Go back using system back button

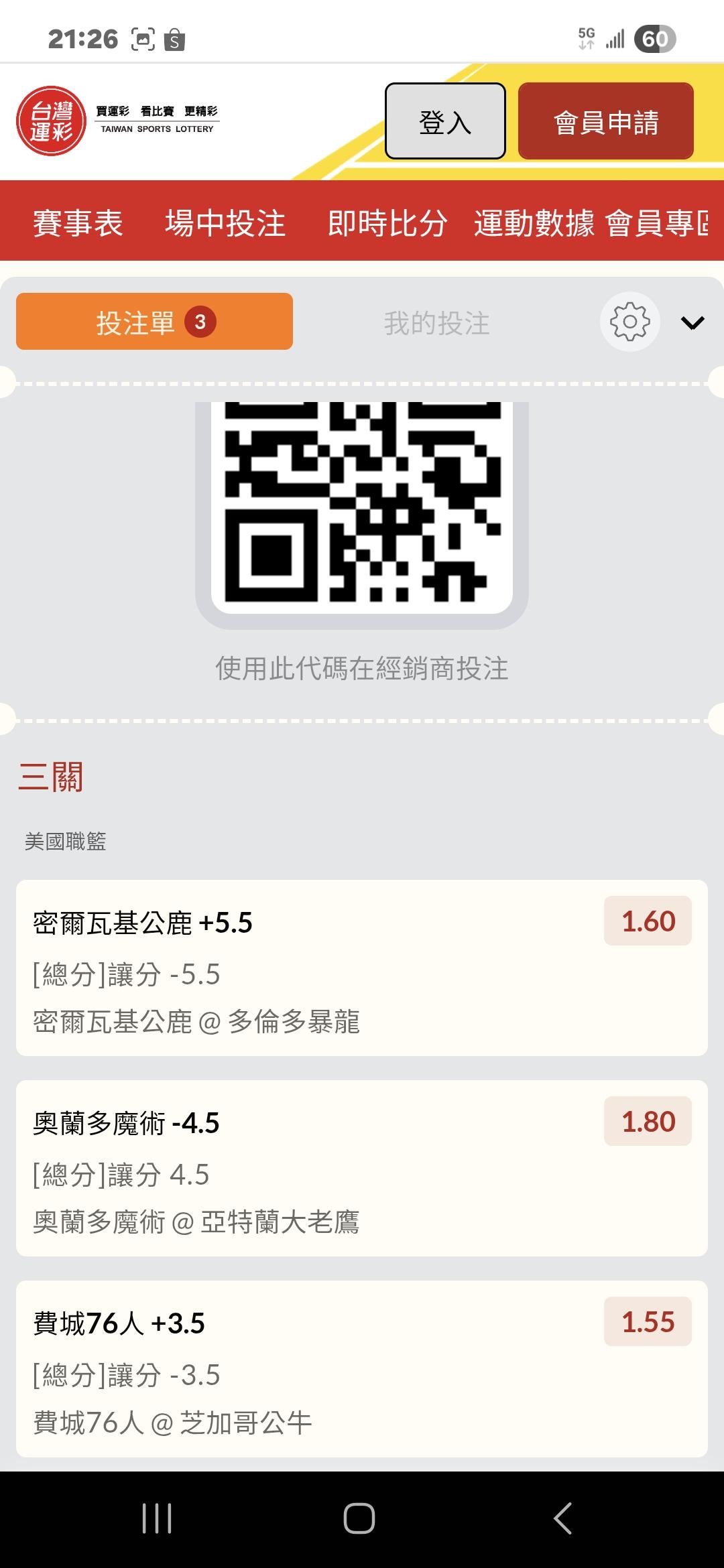[563, 1518]
